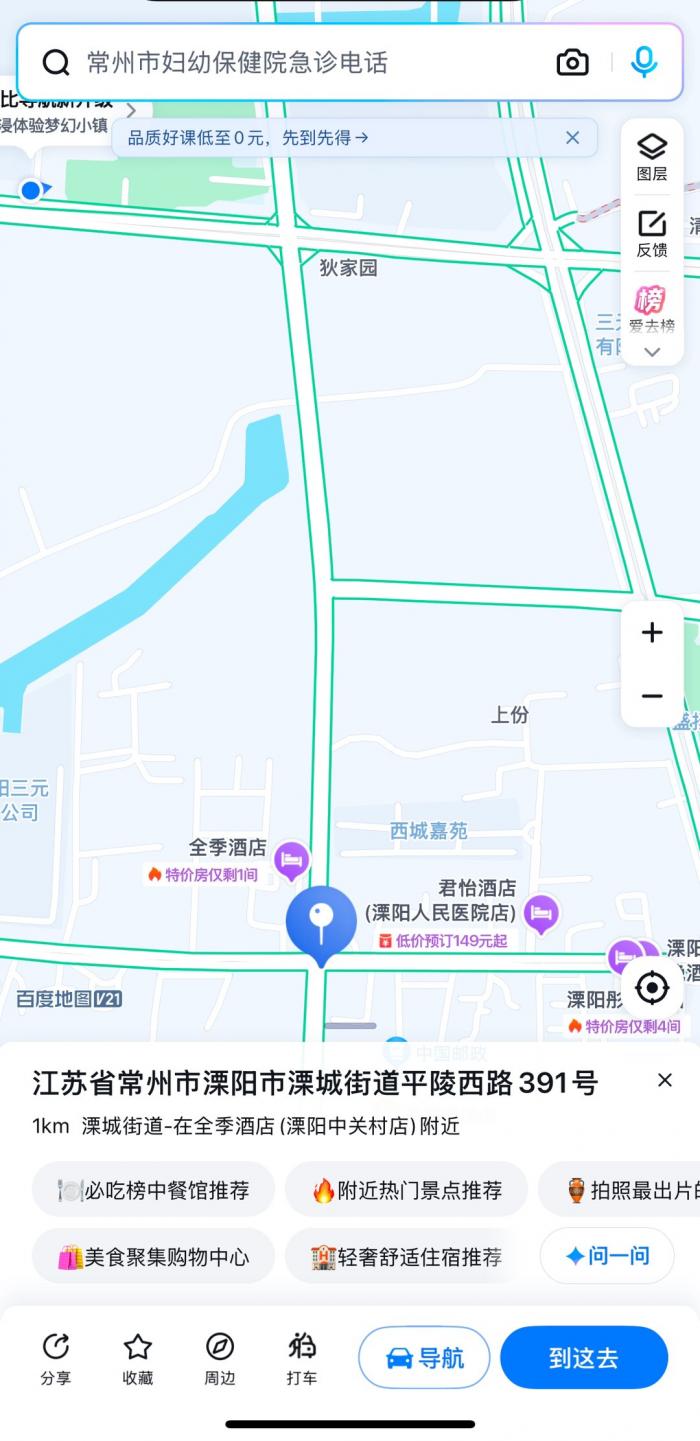Open 反馈 to report a map issue

652,234
